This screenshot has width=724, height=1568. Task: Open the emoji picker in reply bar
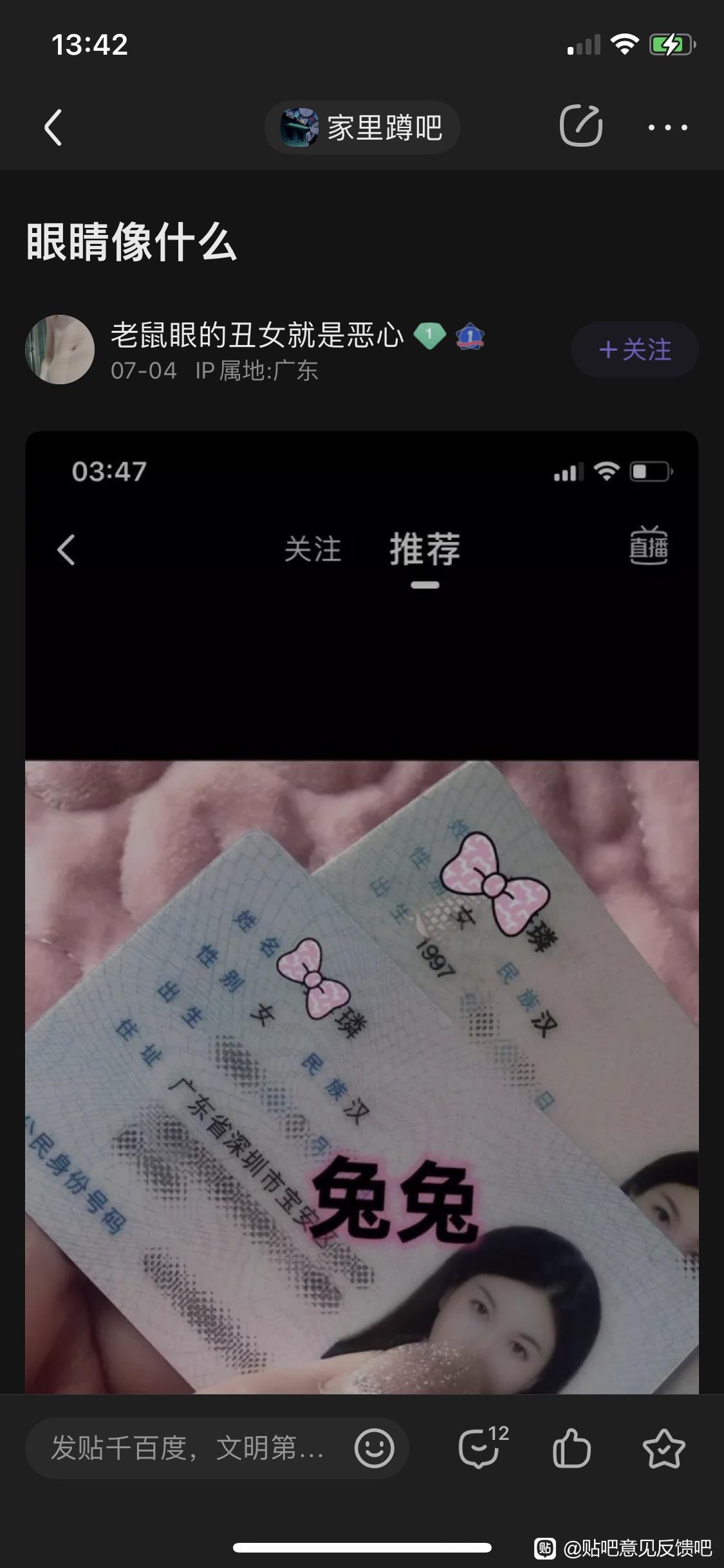click(x=374, y=1448)
